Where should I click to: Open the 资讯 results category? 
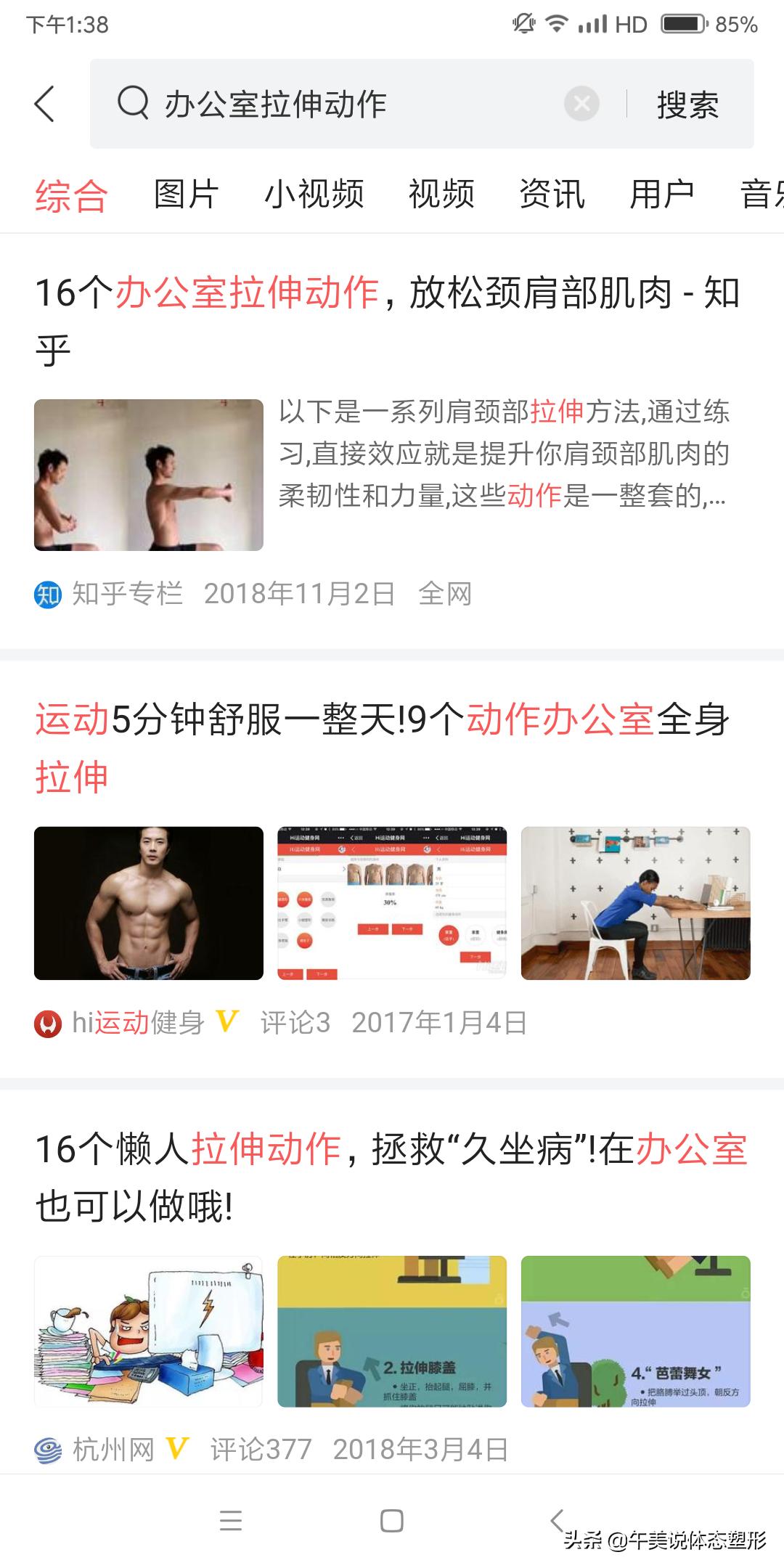coord(552,195)
